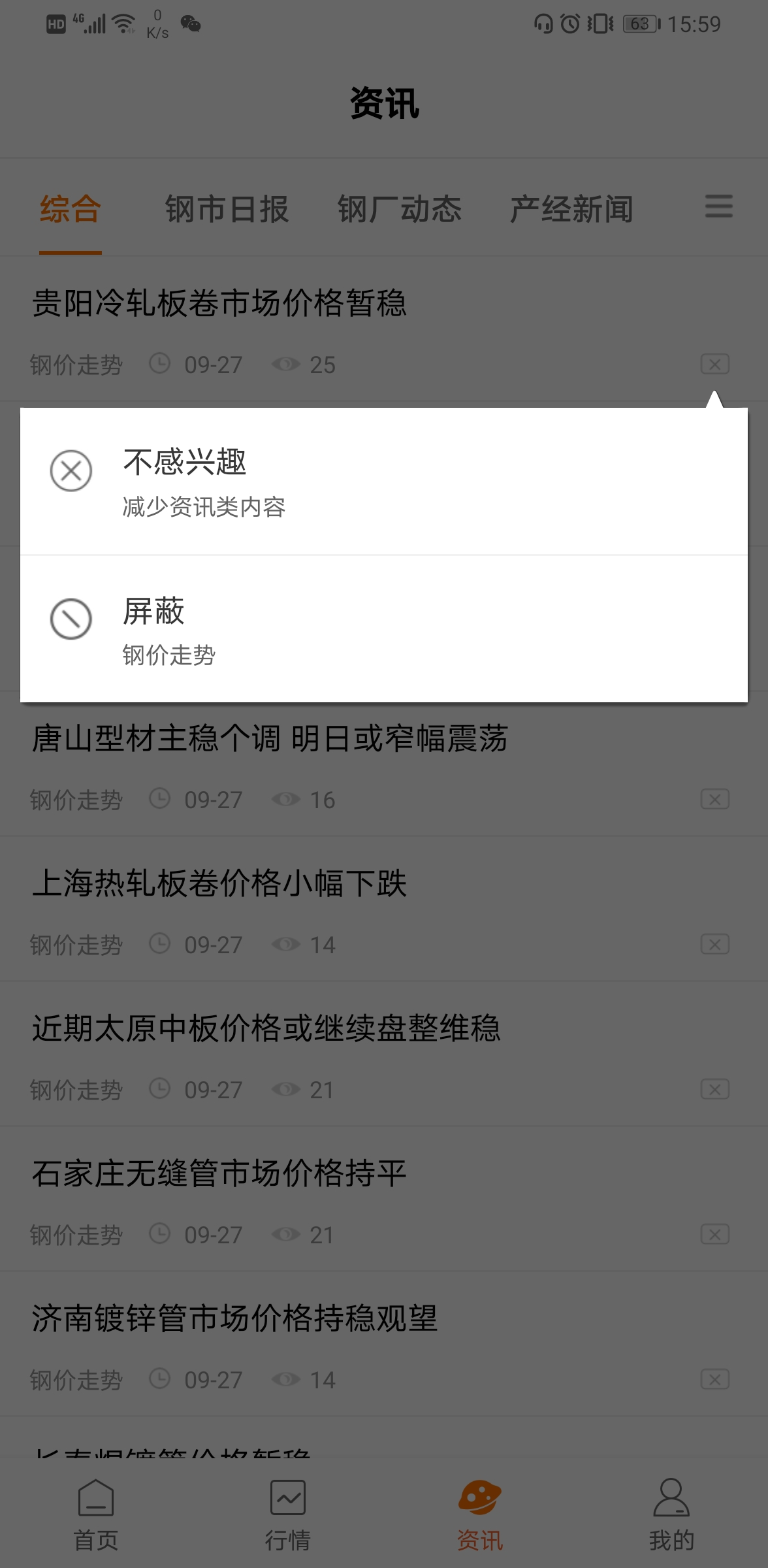Open article 近期太原中板价格或继续盘整维稳
Viewport: 768px width, 1568px height.
tap(266, 1029)
